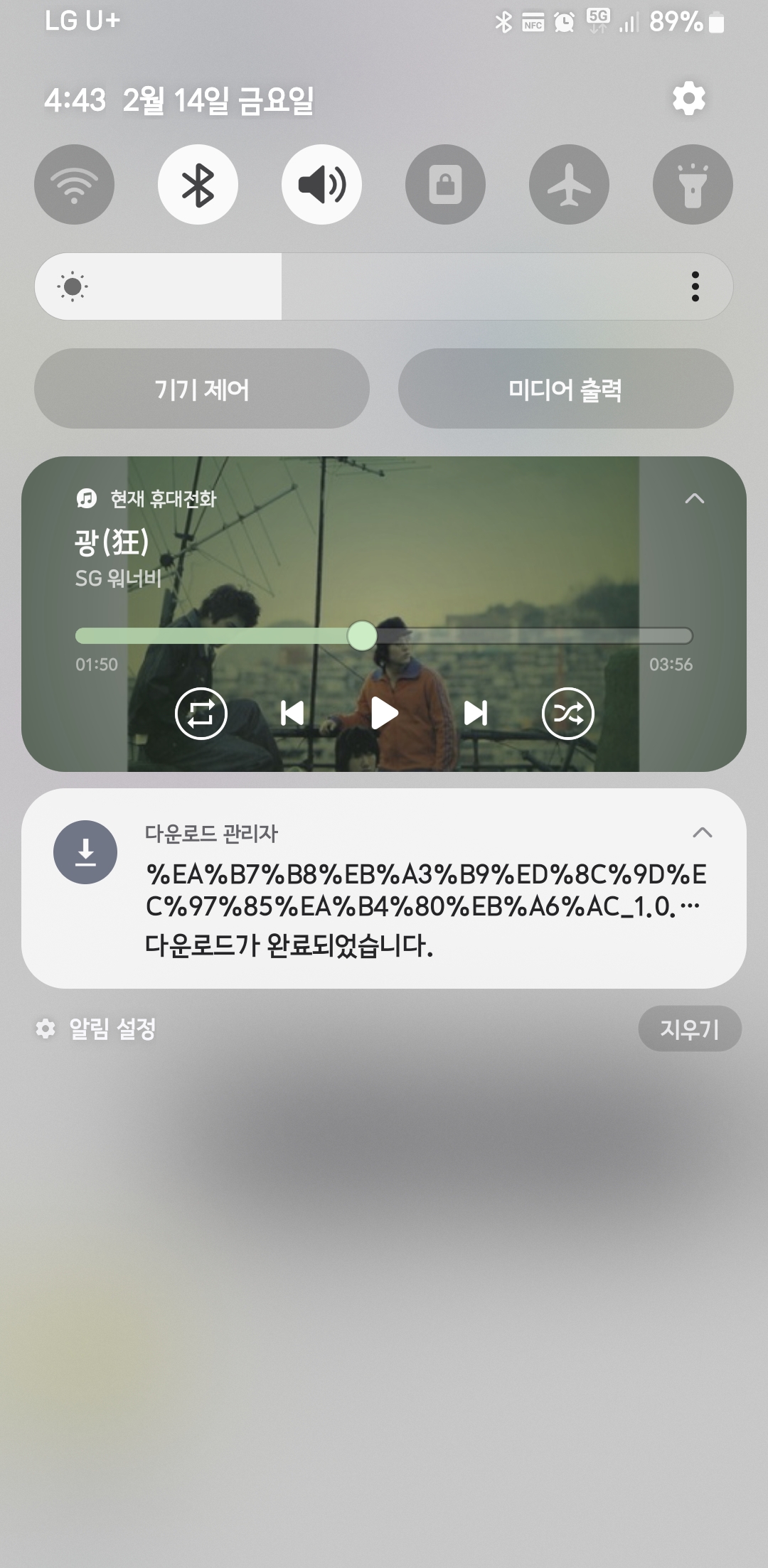Clear notifications with 지우기
768x1568 pixels.
coord(690,1029)
